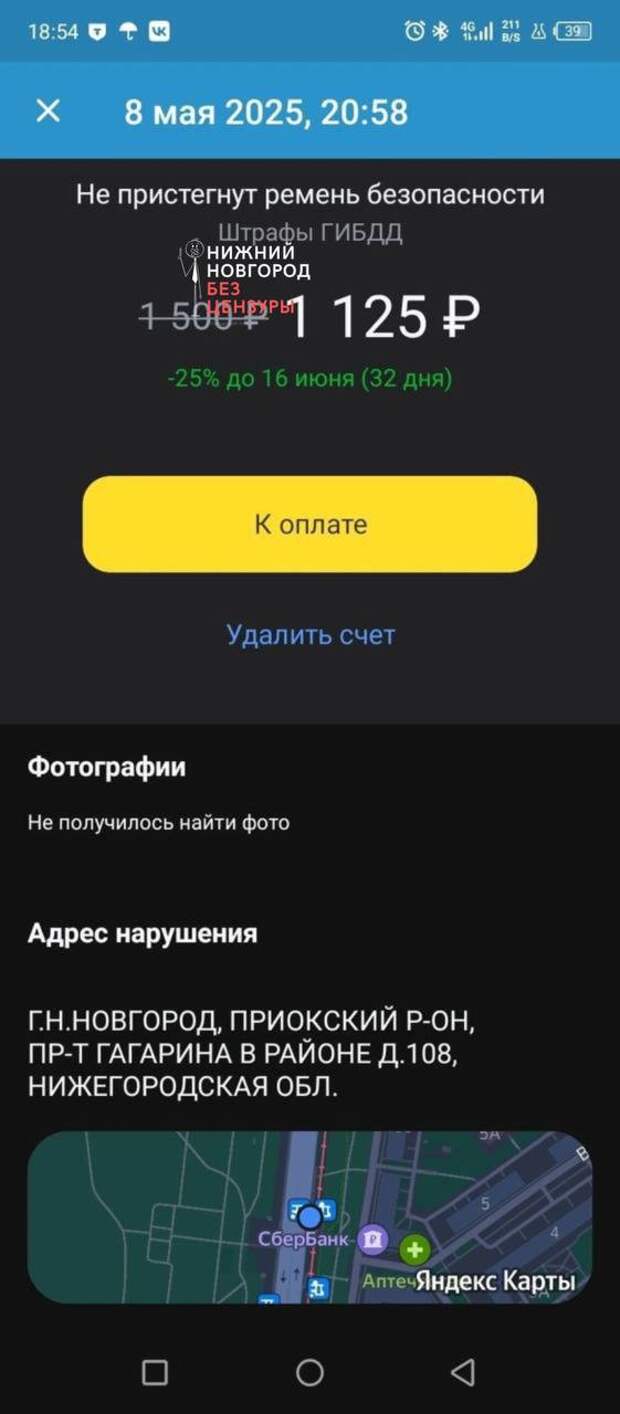Image resolution: width=620 pixels, height=1414 pixels.
Task: Go back with system navigation
Action: point(463,1372)
